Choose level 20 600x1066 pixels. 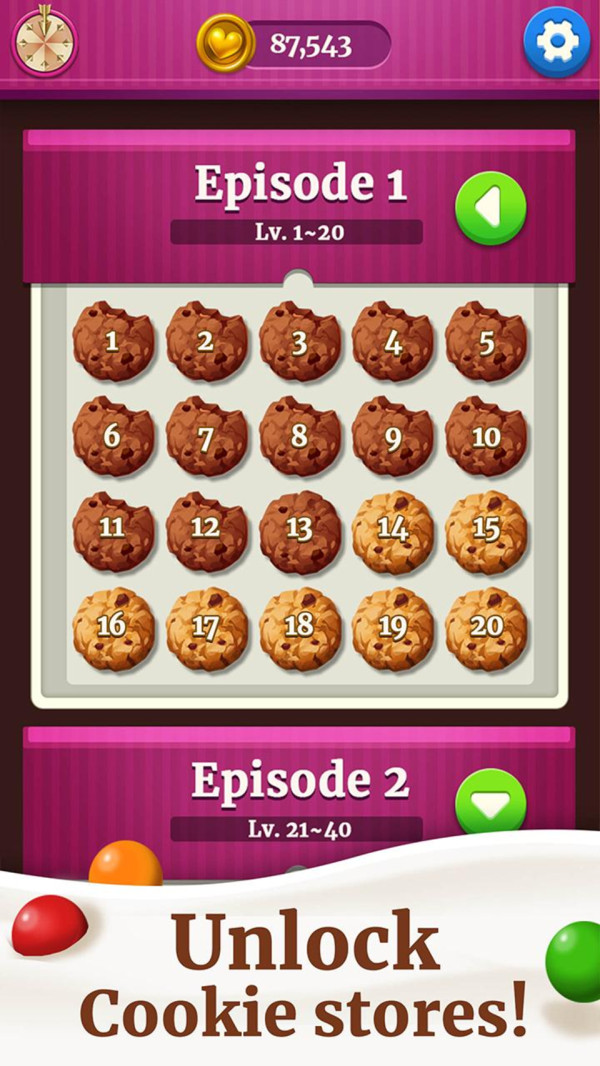(486, 628)
